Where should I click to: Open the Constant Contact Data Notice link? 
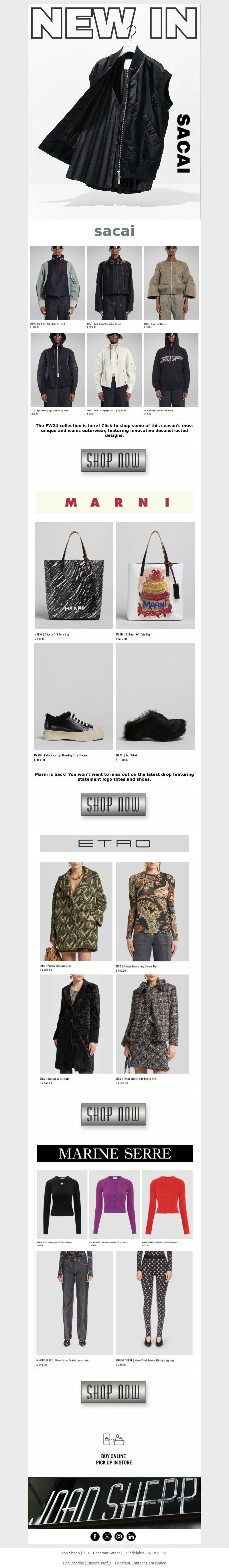140,1563
